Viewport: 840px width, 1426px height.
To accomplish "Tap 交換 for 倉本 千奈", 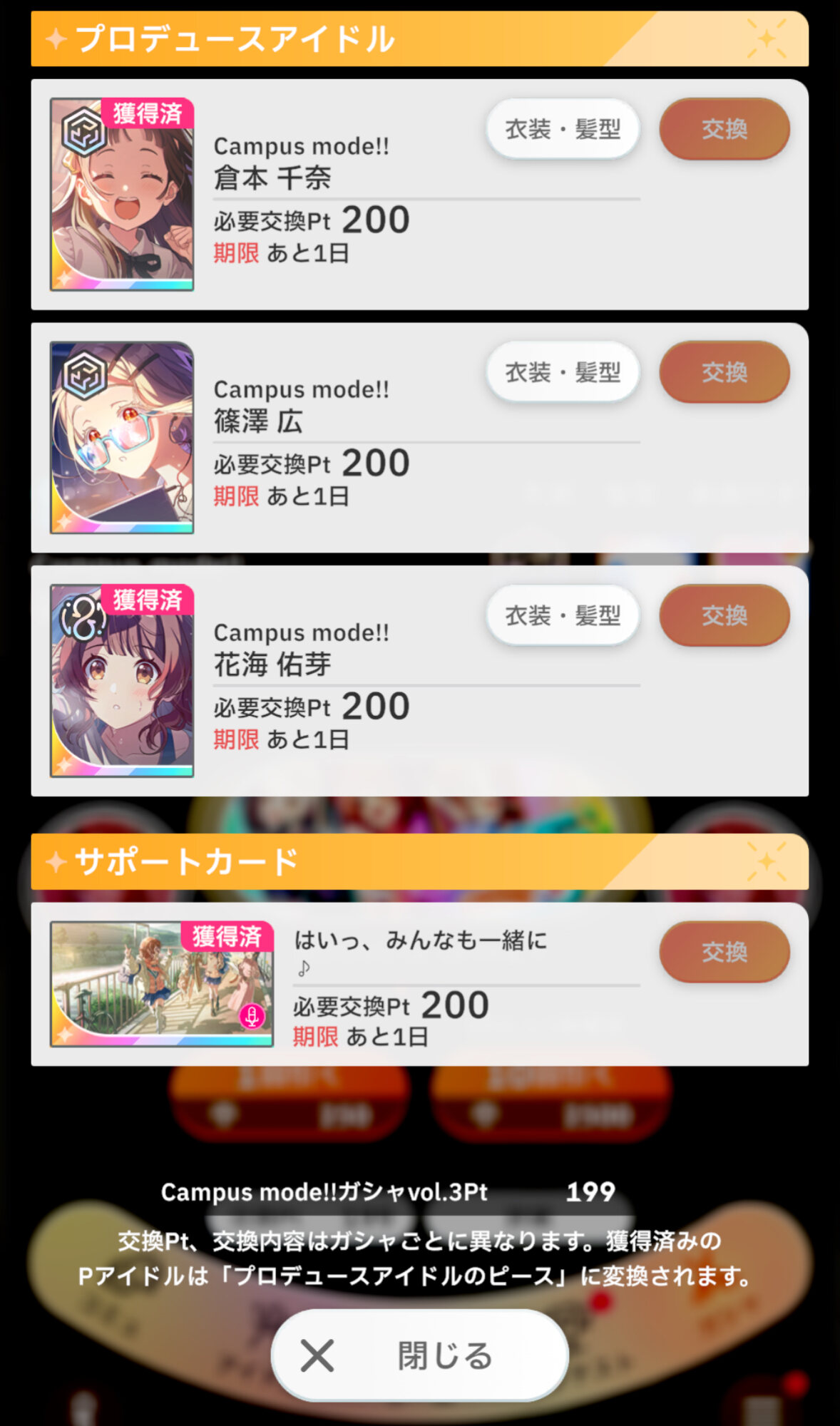I will 724,129.
